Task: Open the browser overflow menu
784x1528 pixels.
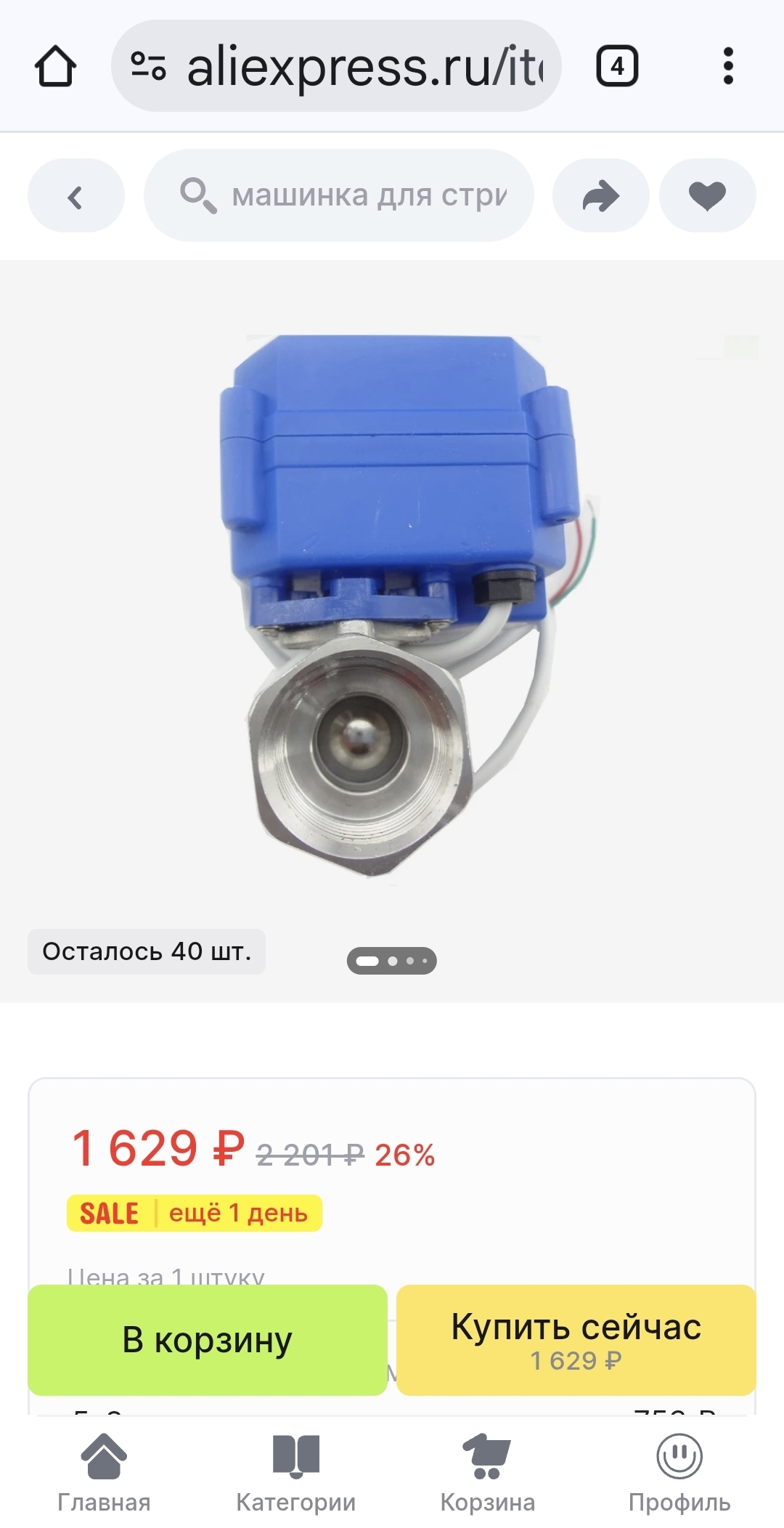Action: (x=728, y=66)
